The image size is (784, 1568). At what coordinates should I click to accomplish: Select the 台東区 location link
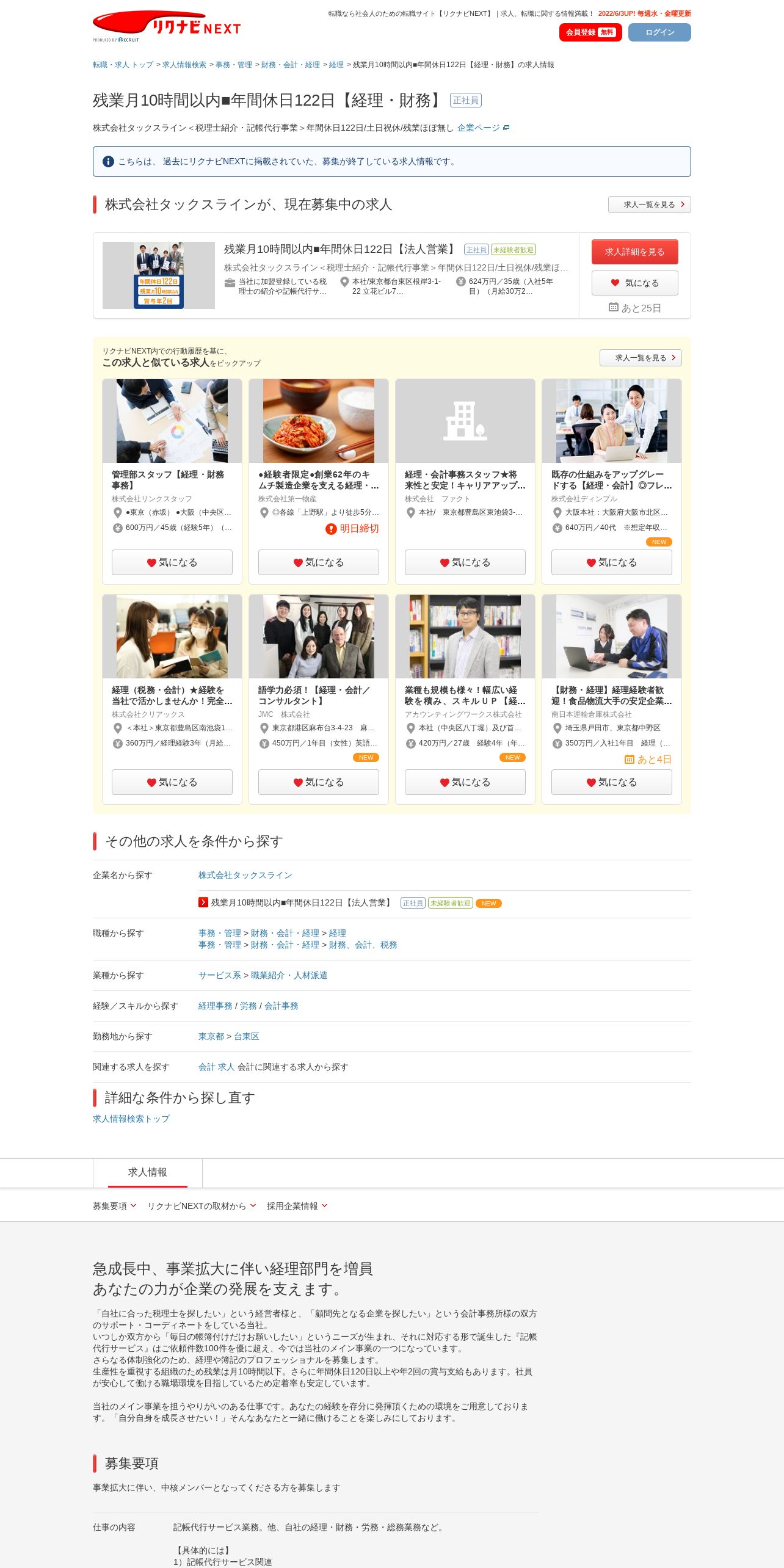click(247, 1036)
